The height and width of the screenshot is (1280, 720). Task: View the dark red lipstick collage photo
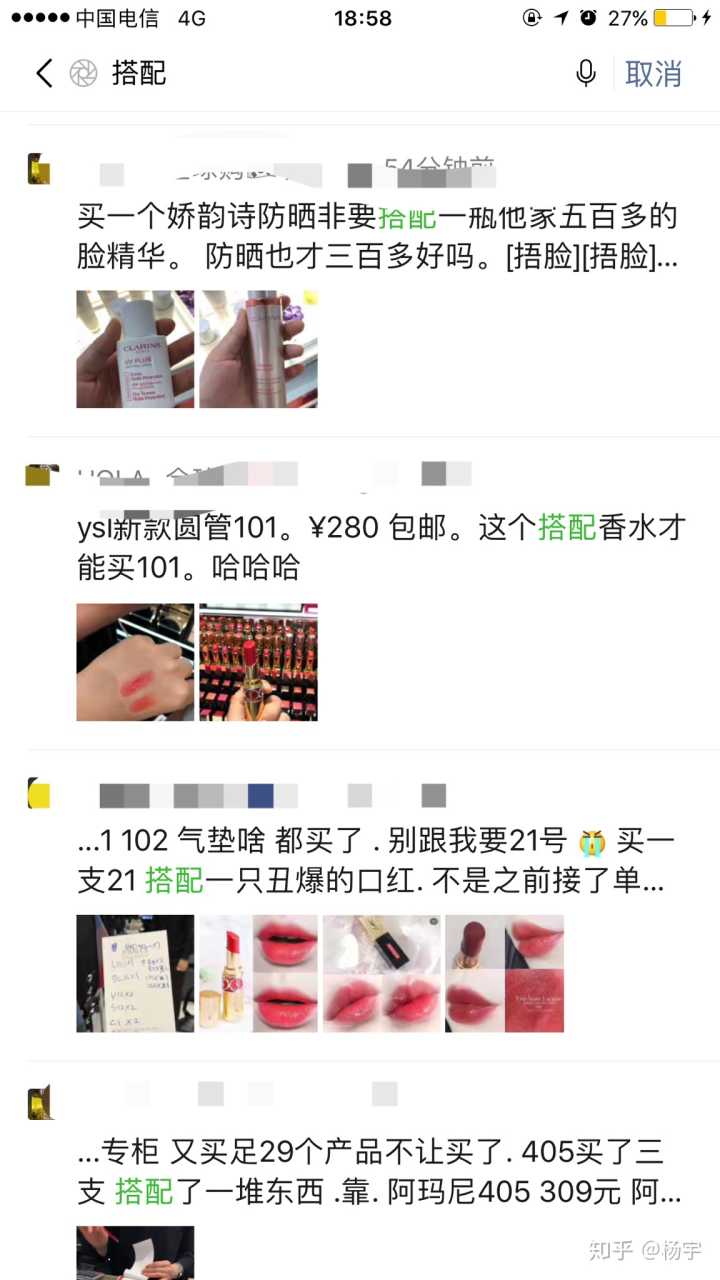(504, 973)
